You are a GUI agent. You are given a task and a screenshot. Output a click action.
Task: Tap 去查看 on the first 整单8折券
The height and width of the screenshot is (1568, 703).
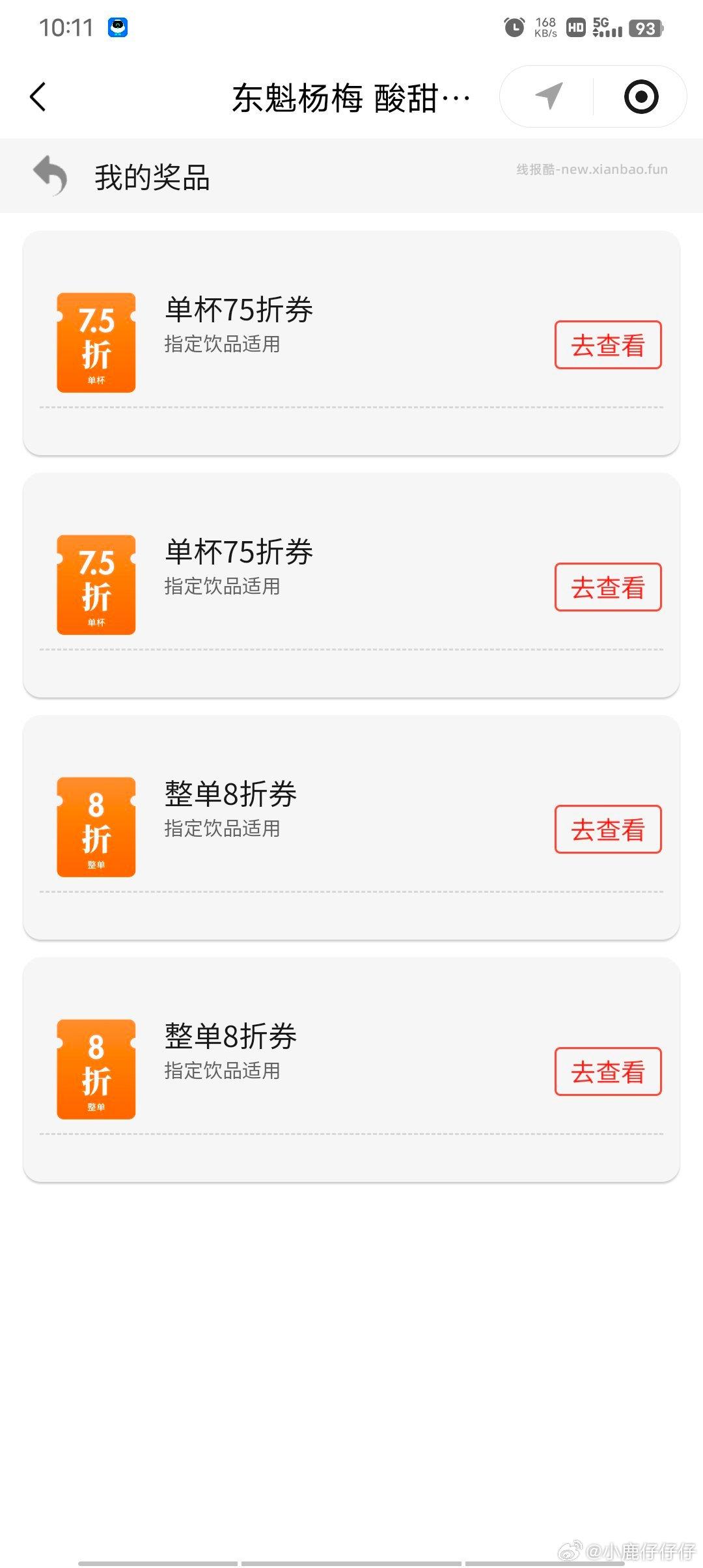[x=607, y=829]
